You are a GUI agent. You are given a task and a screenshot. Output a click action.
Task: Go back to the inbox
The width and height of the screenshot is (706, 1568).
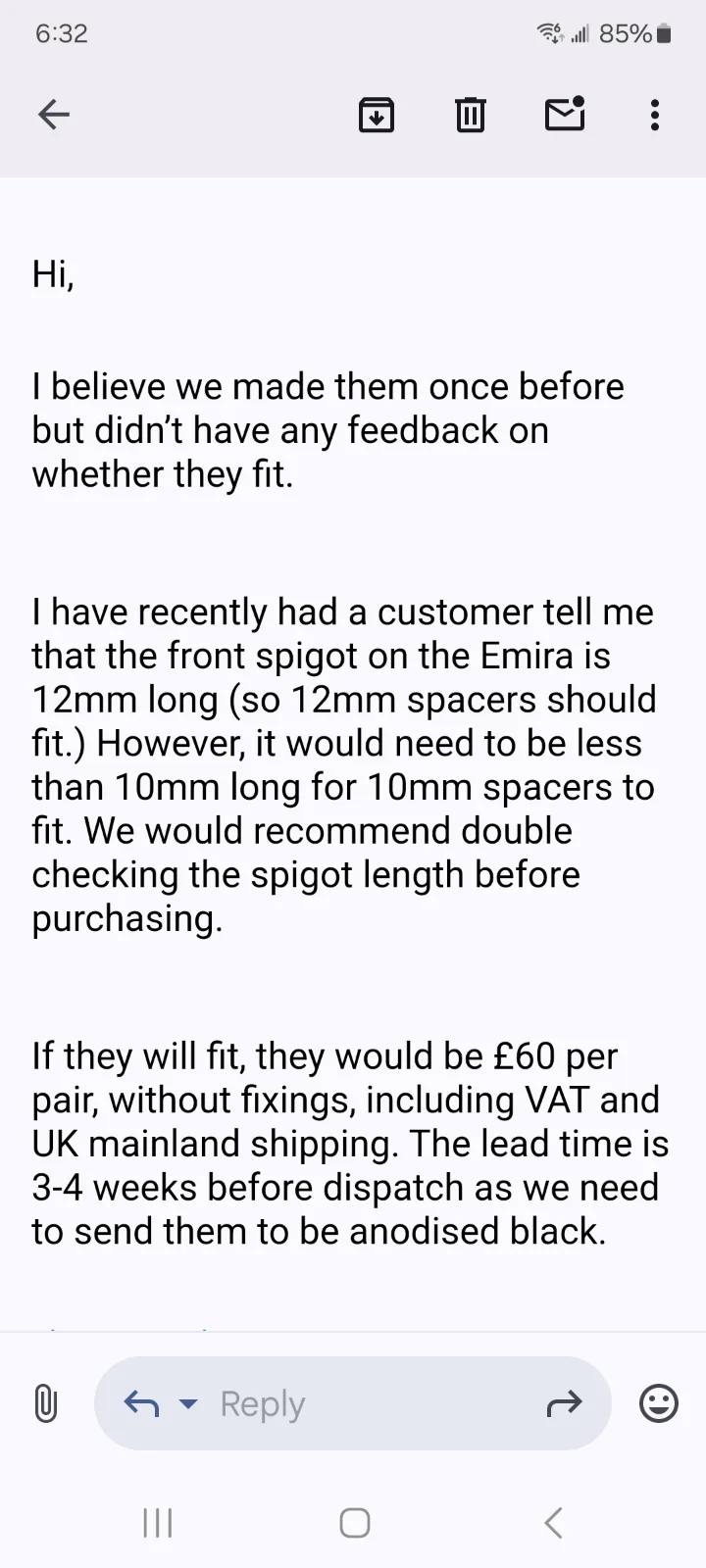tap(54, 115)
